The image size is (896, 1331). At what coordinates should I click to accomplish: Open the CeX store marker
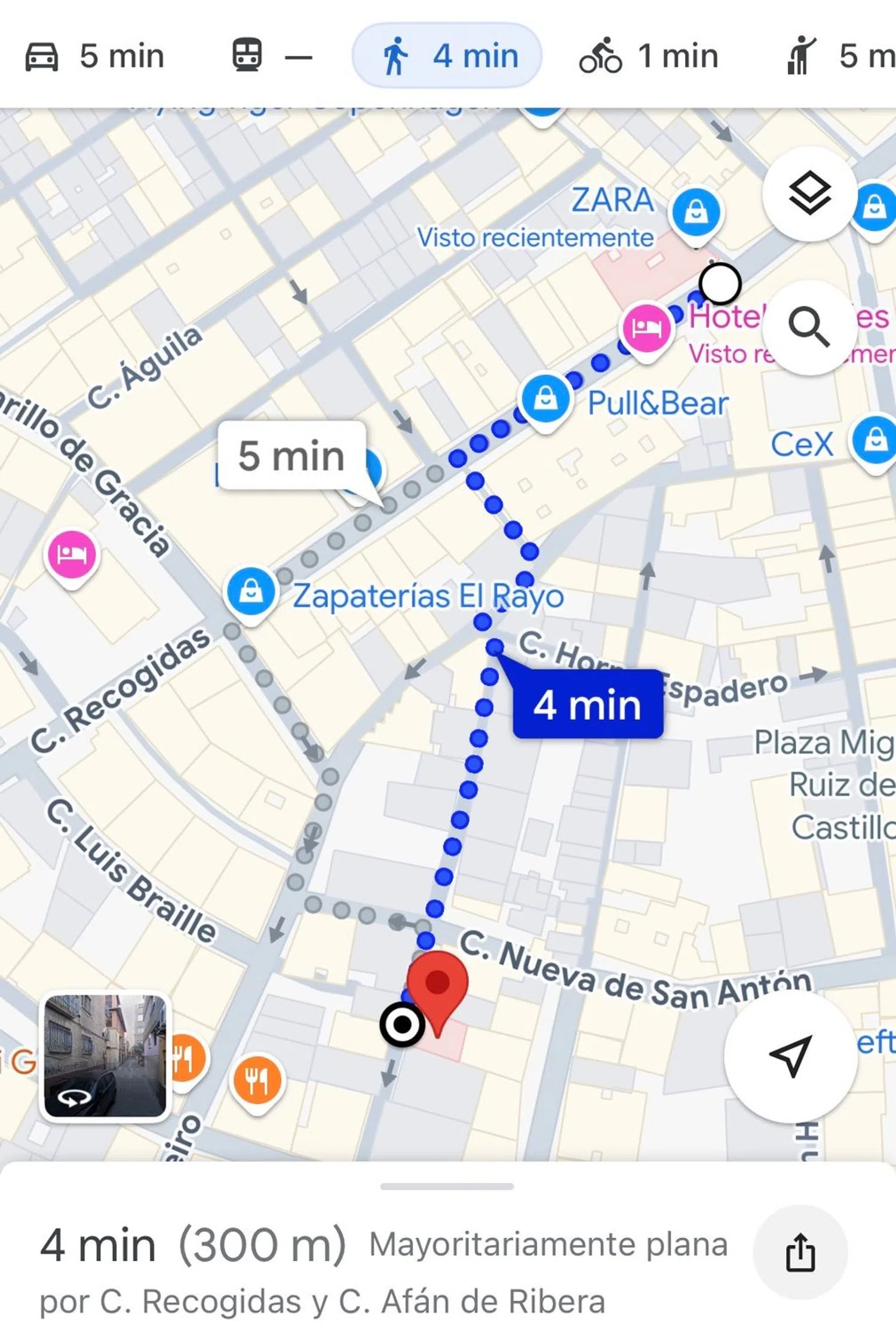click(x=875, y=440)
